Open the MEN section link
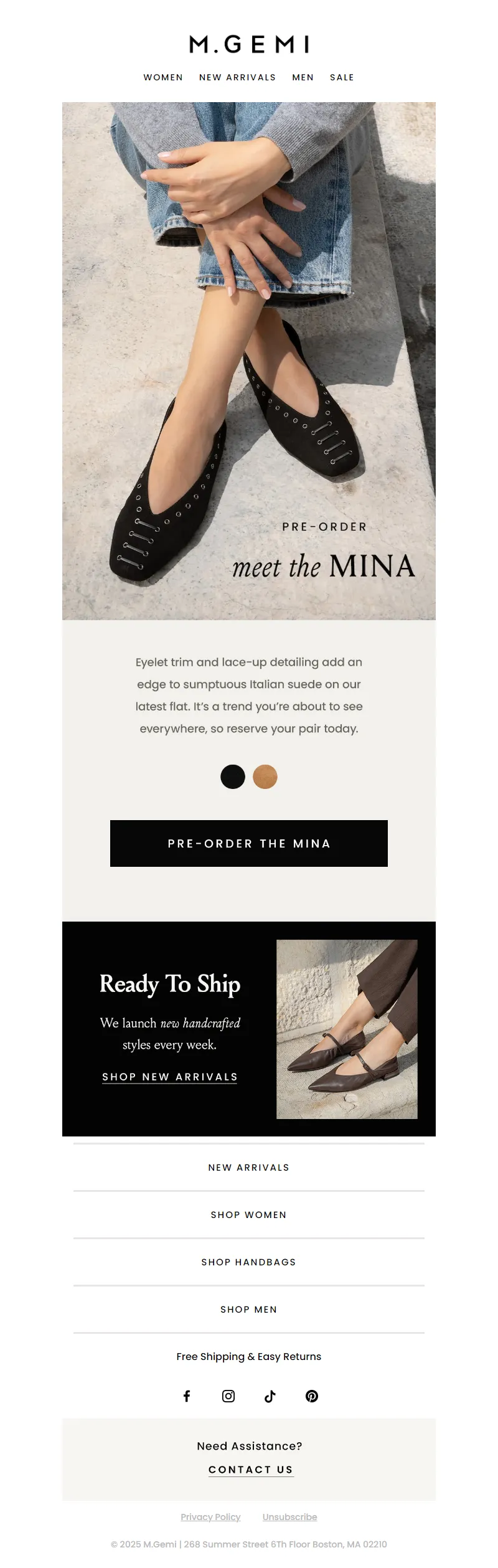Viewport: 498px width, 1568px height. tap(303, 77)
